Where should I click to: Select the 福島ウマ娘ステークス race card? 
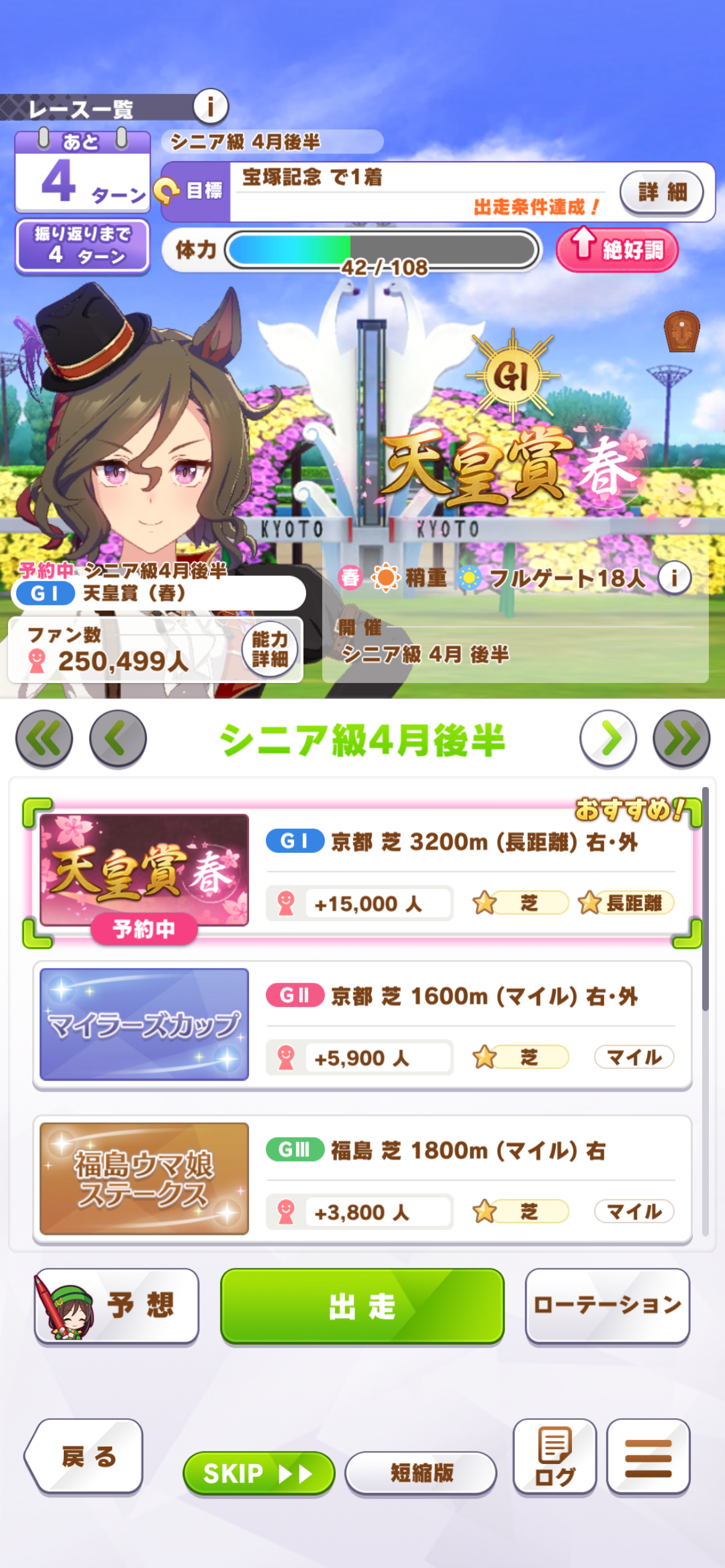[x=362, y=1180]
